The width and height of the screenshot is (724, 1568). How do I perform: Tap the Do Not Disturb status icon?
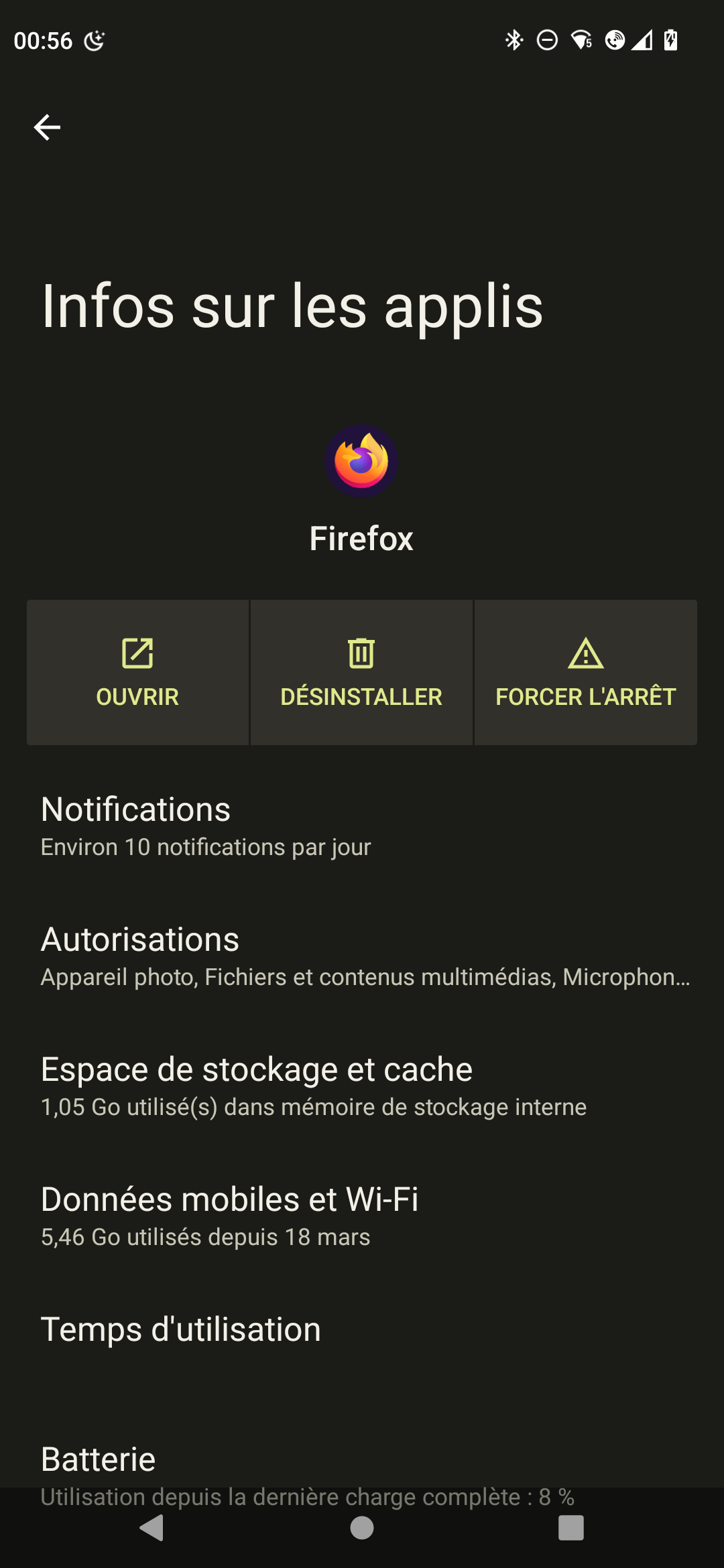pos(546,41)
